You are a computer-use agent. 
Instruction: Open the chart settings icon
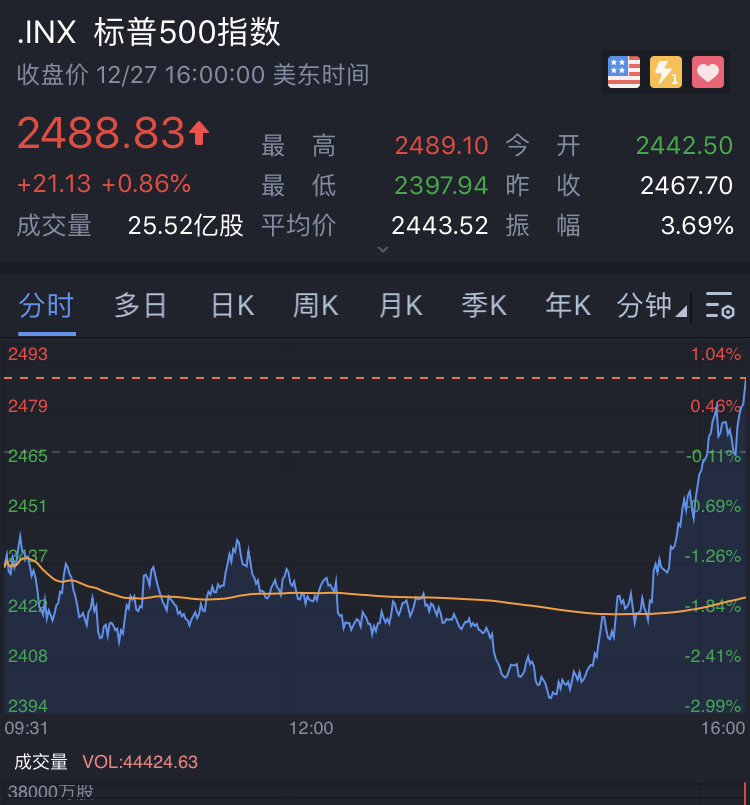click(720, 305)
